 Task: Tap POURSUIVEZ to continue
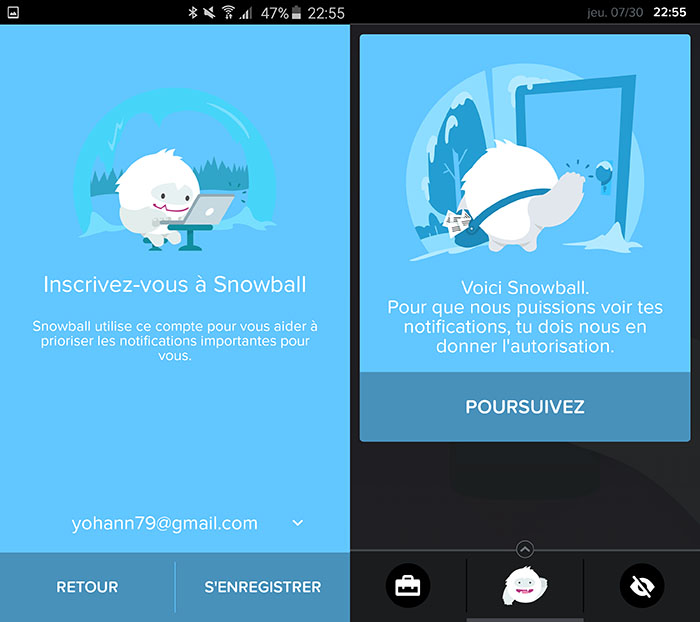point(525,407)
